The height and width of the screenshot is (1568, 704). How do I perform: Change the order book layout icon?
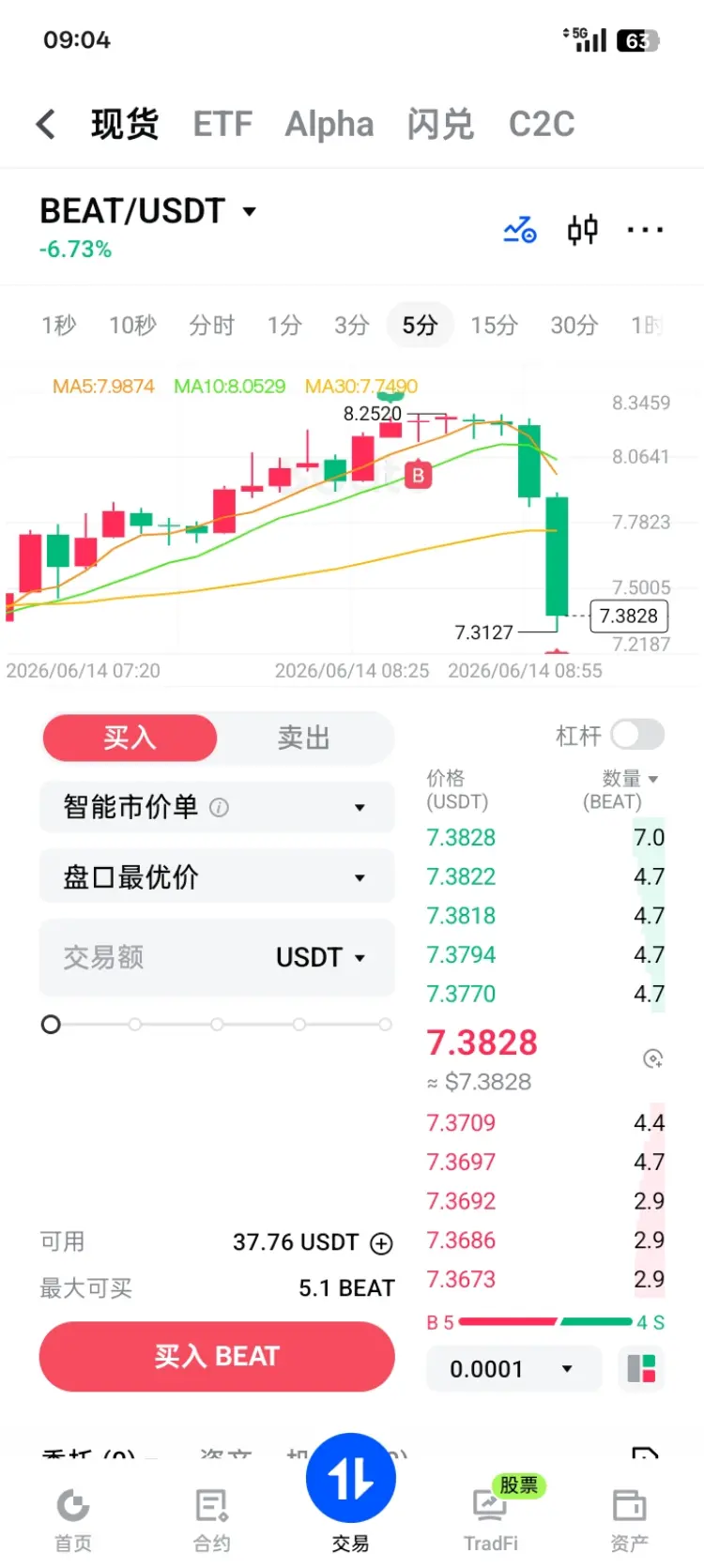tap(642, 1369)
